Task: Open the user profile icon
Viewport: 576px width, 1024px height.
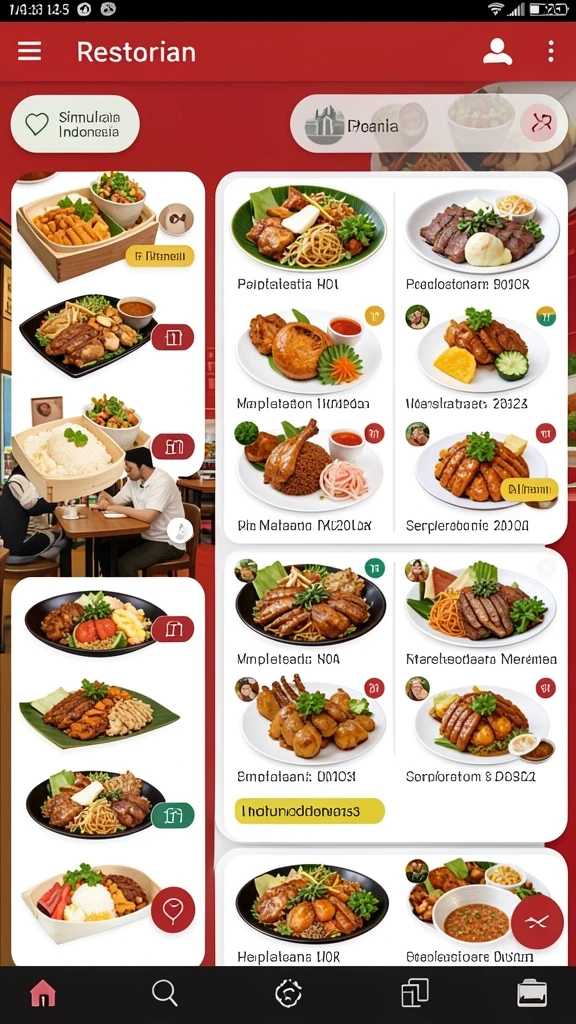Action: [498, 52]
